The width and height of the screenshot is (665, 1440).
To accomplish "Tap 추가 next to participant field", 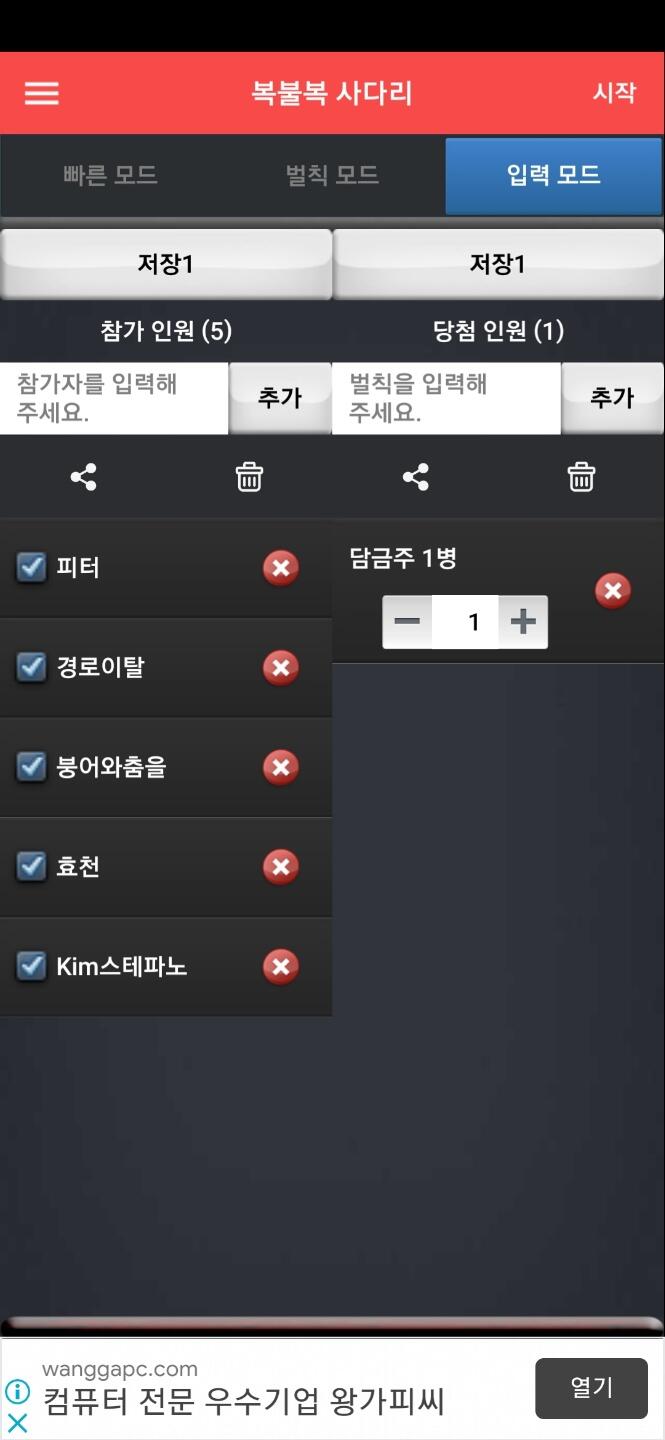I will click(280, 398).
